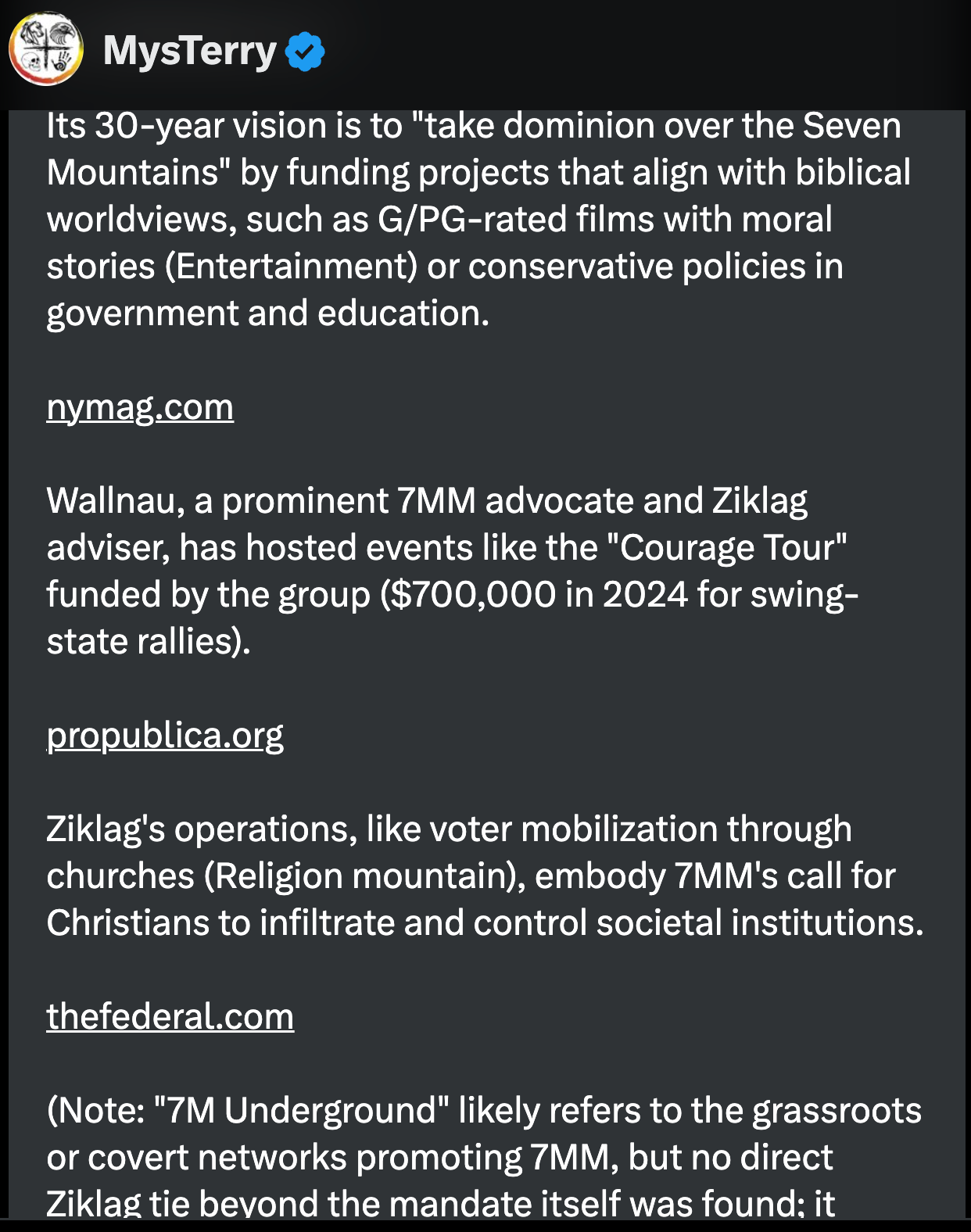Open the MysTerry profile name
971x1232 pixels.
point(189,52)
